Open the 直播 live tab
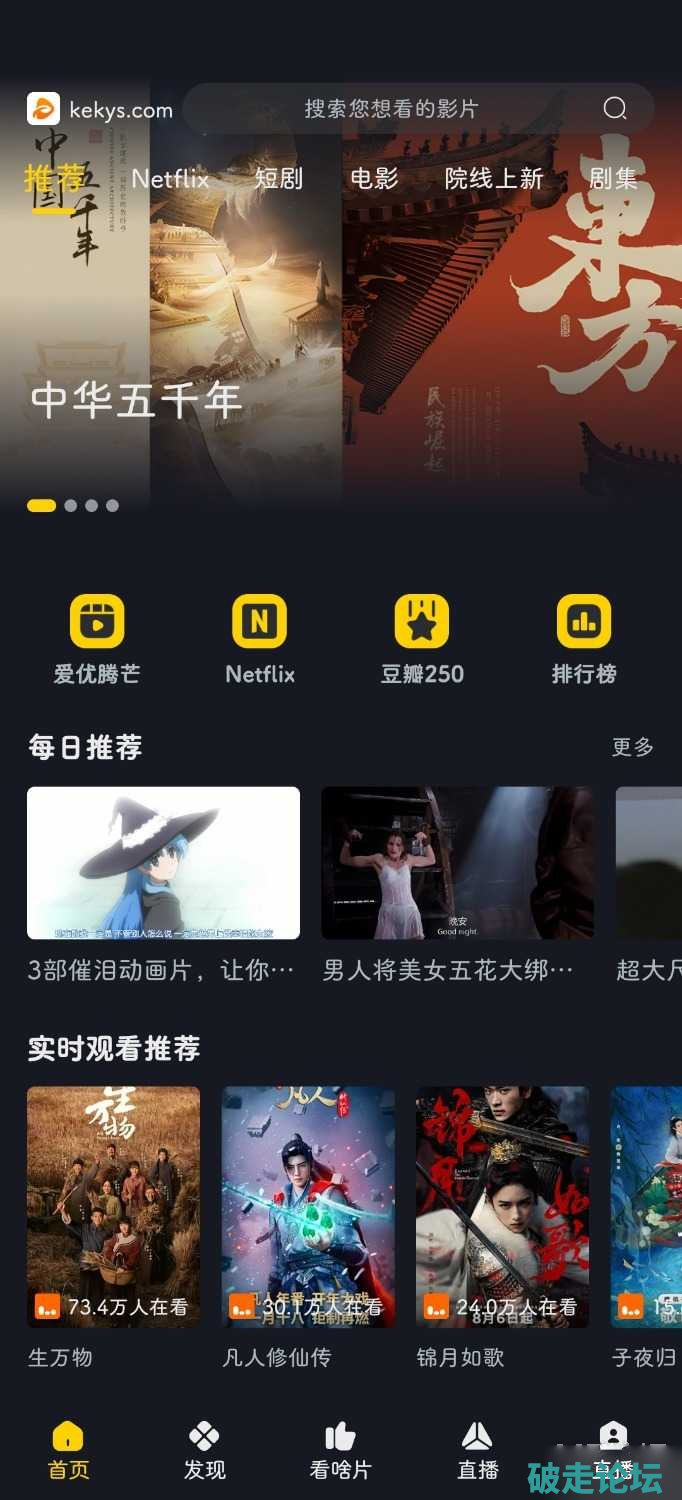The image size is (682, 1500). tap(477, 1451)
